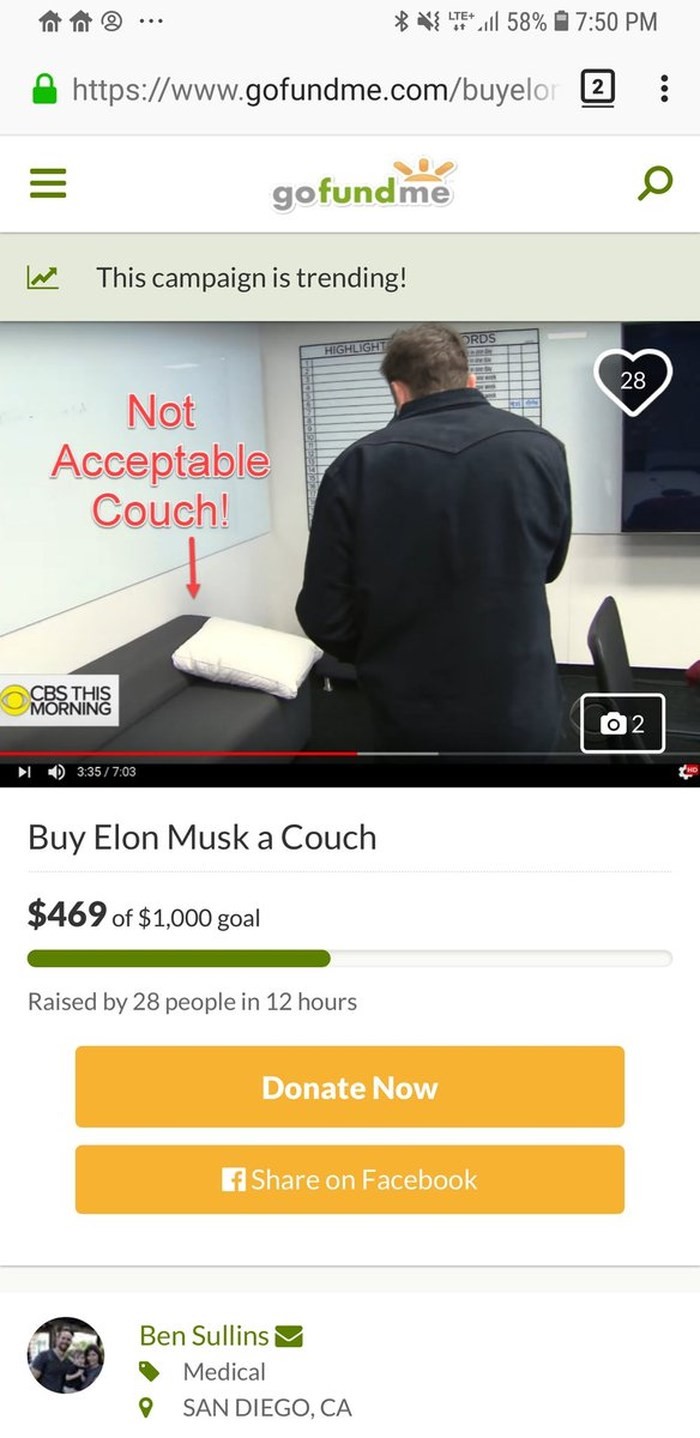This screenshot has width=700, height=1438.
Task: Tap the search magnifier icon
Action: point(655,182)
